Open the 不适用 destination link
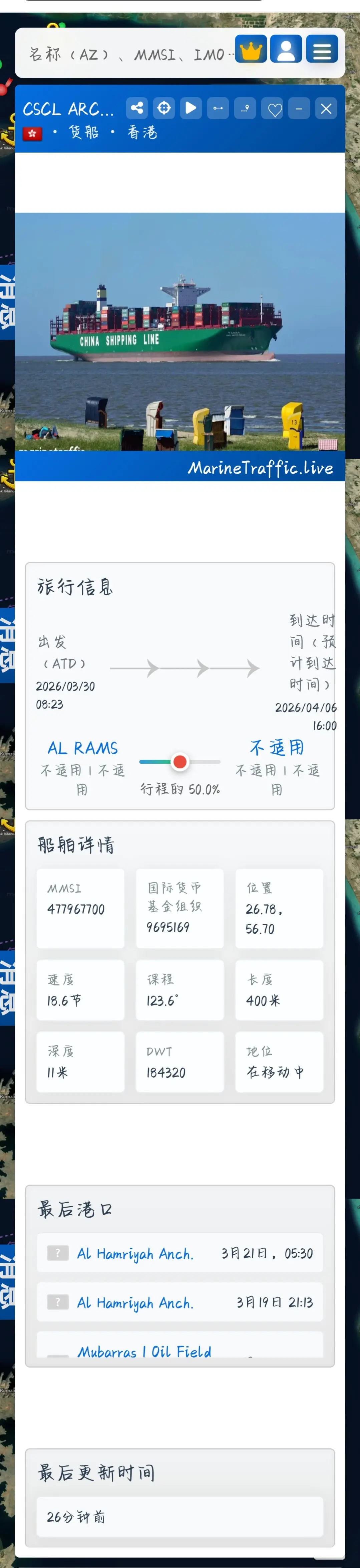Screen dimensions: 360x1568 click(x=277, y=748)
